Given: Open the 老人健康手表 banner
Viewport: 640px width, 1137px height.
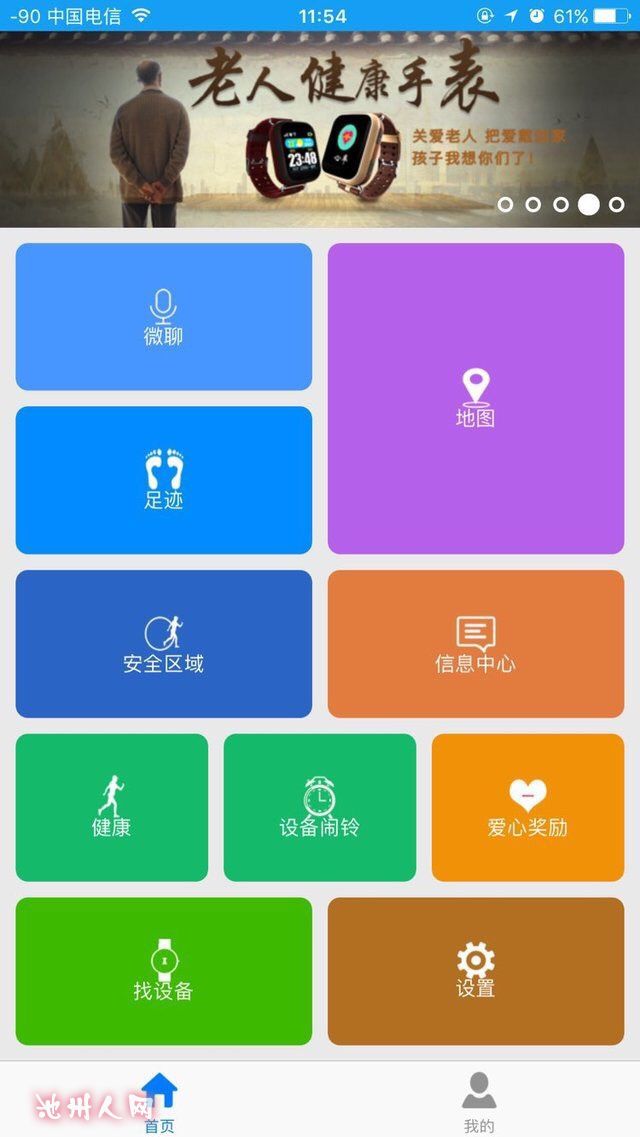Looking at the screenshot, I should click(x=320, y=130).
